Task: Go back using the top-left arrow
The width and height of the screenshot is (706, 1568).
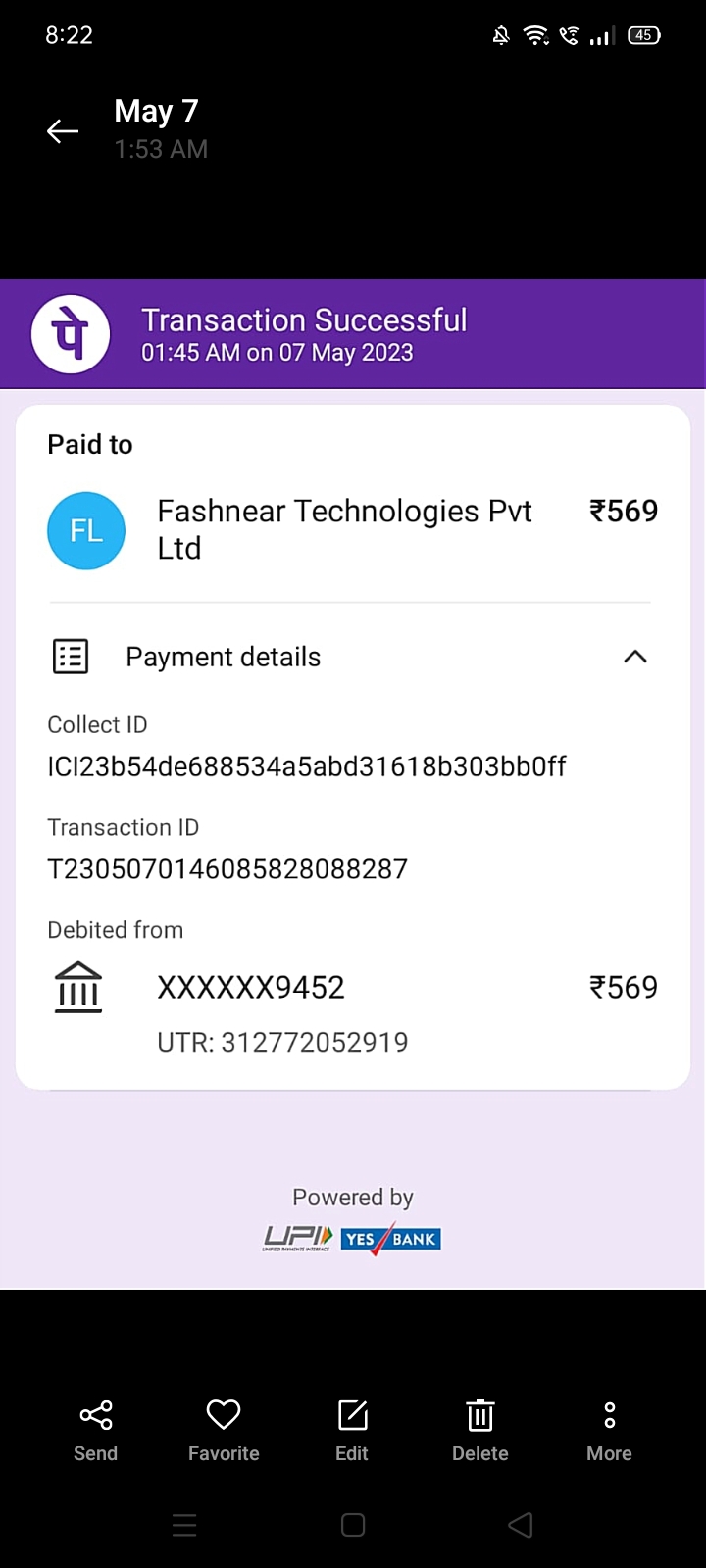Action: 63,130
